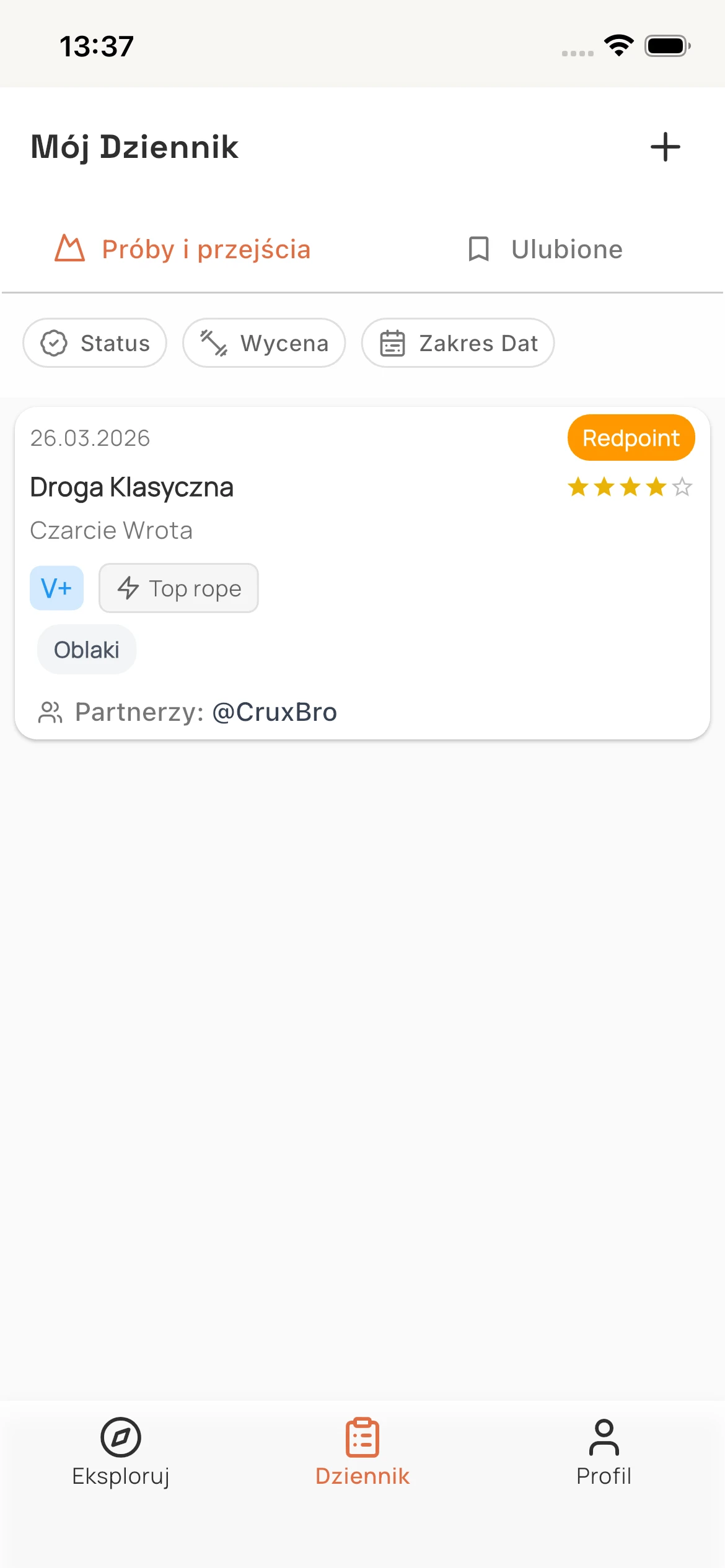
Task: Open @CruxBro partner profile
Action: point(275,712)
